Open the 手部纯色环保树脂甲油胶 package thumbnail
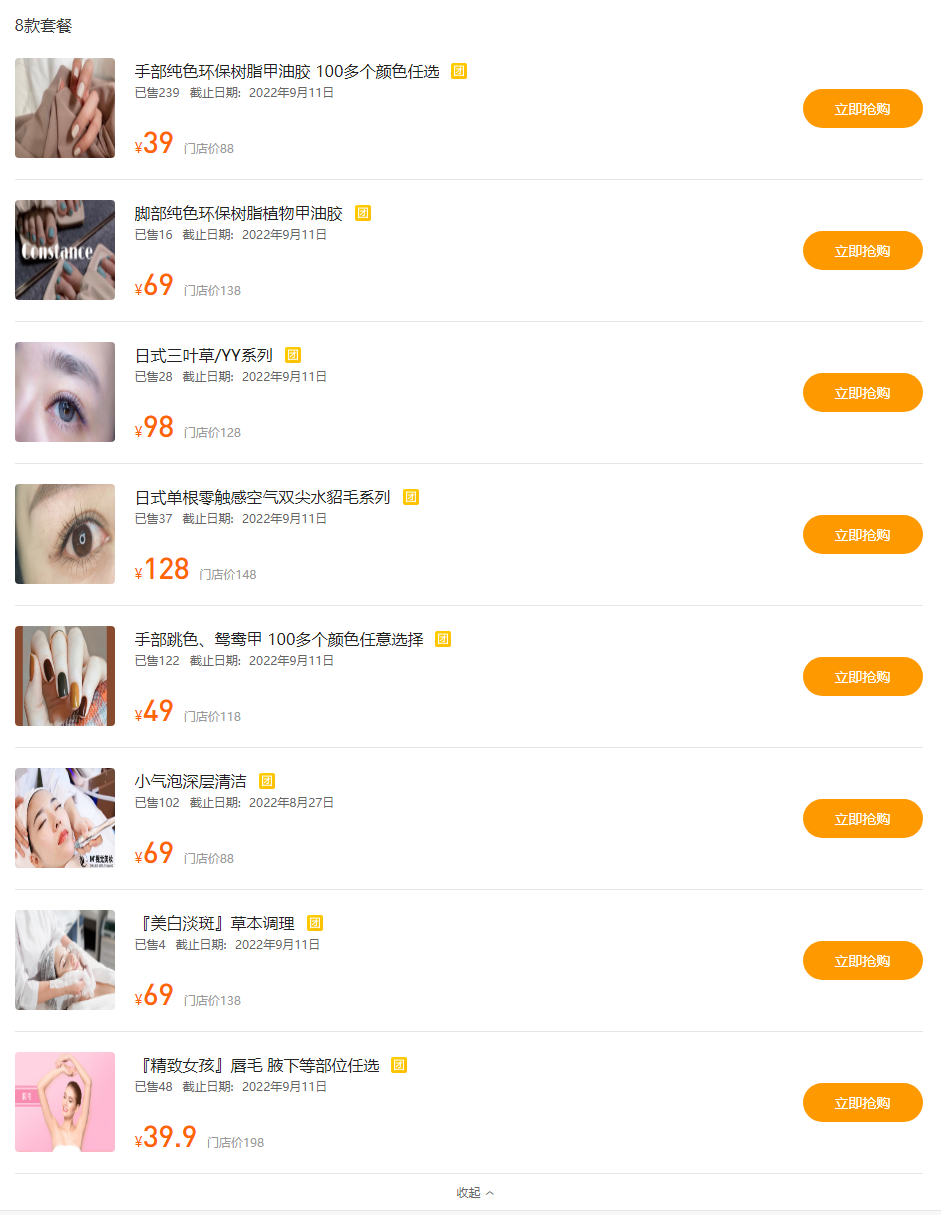This screenshot has height=1215, width=941. click(x=65, y=108)
